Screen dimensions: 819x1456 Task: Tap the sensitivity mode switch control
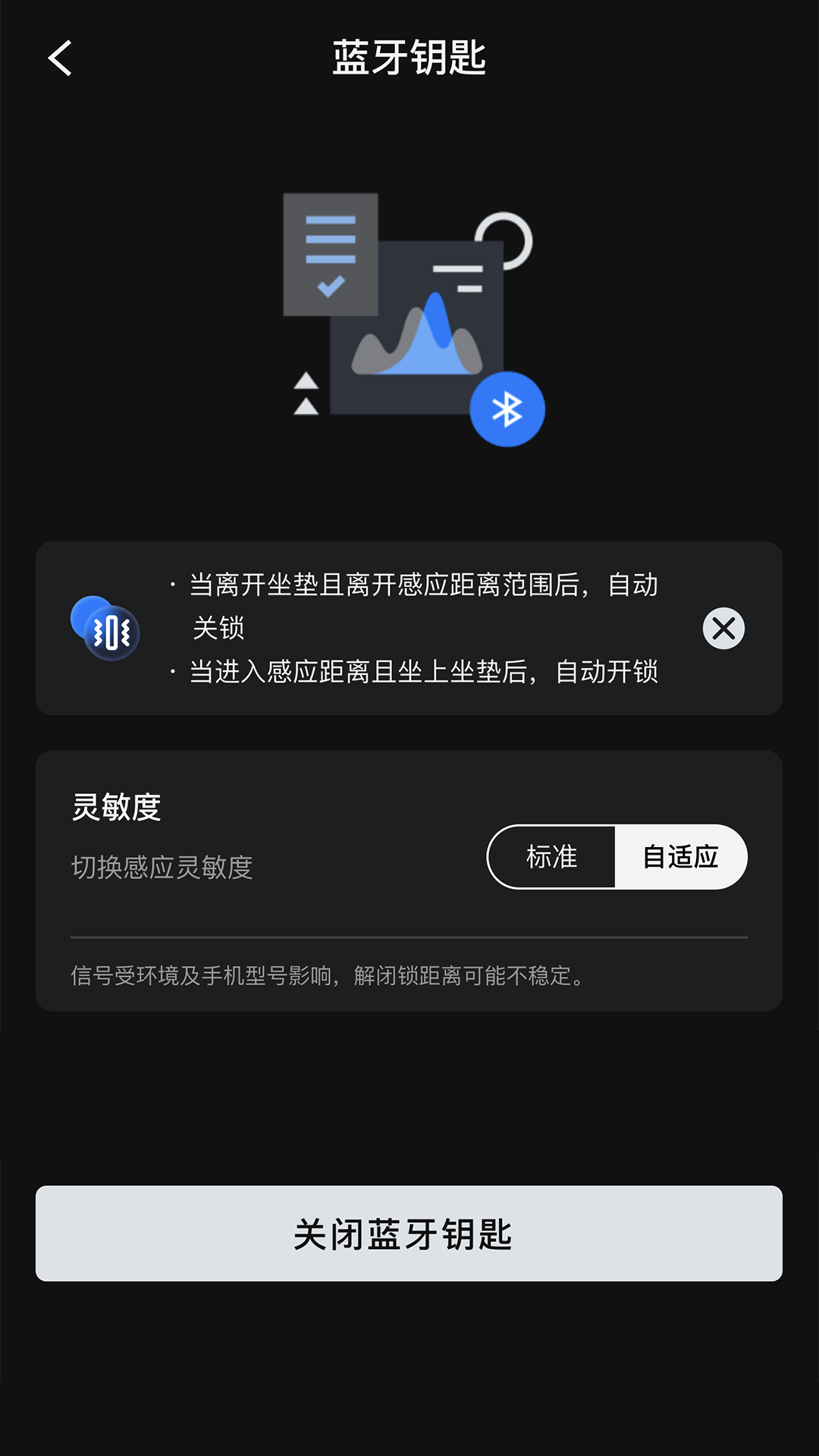click(x=616, y=857)
